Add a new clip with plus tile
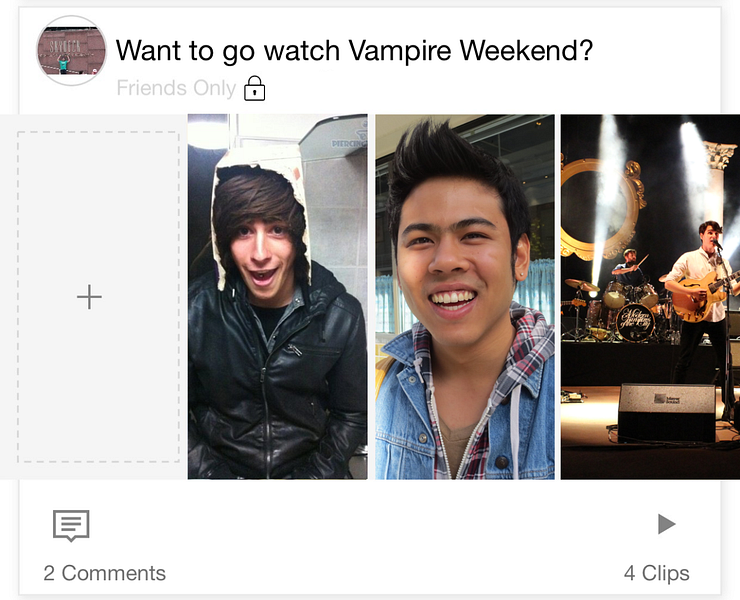This screenshot has height=600, width=740. [90, 297]
